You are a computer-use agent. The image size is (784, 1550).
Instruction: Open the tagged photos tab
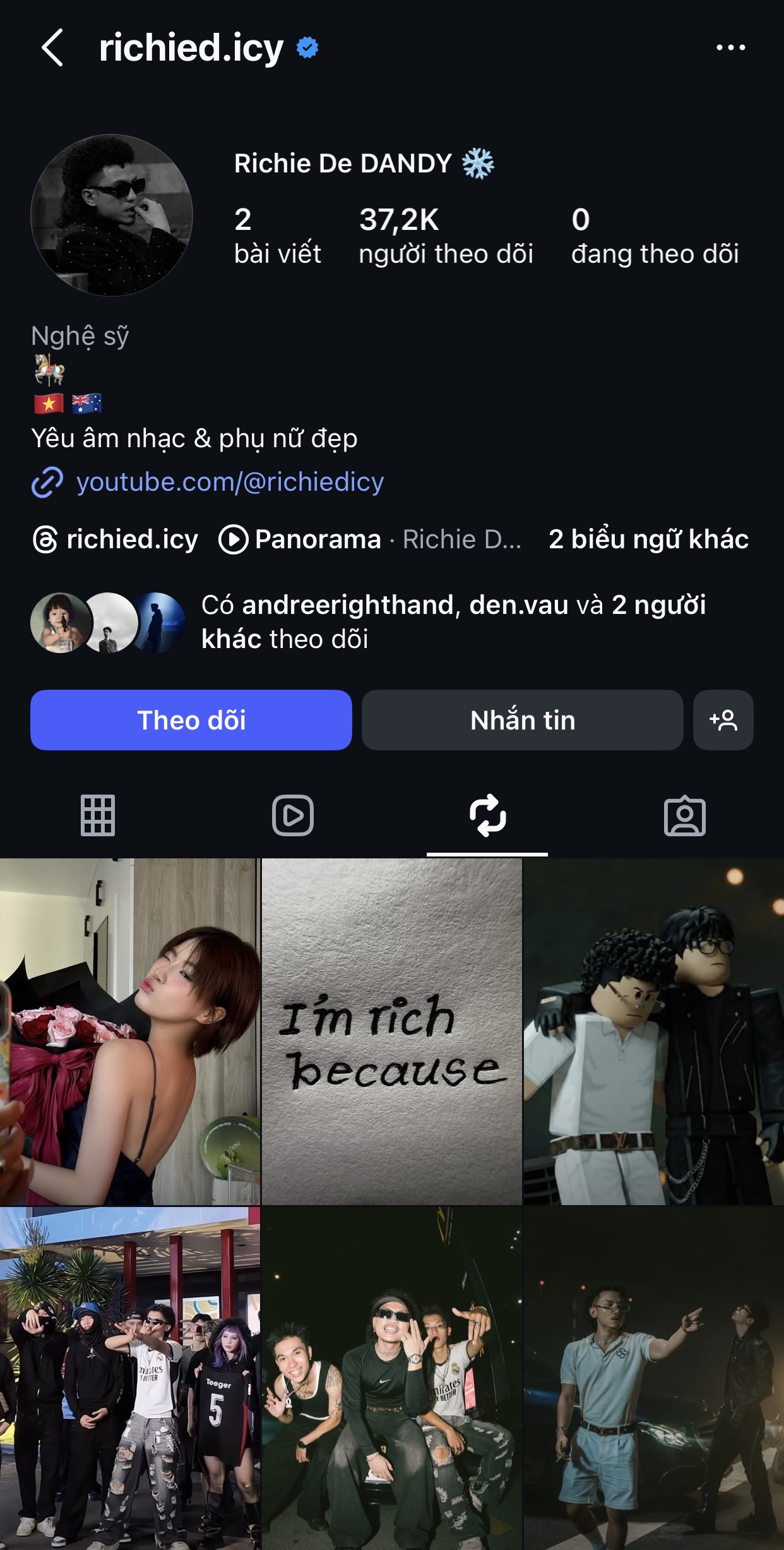pos(686,815)
